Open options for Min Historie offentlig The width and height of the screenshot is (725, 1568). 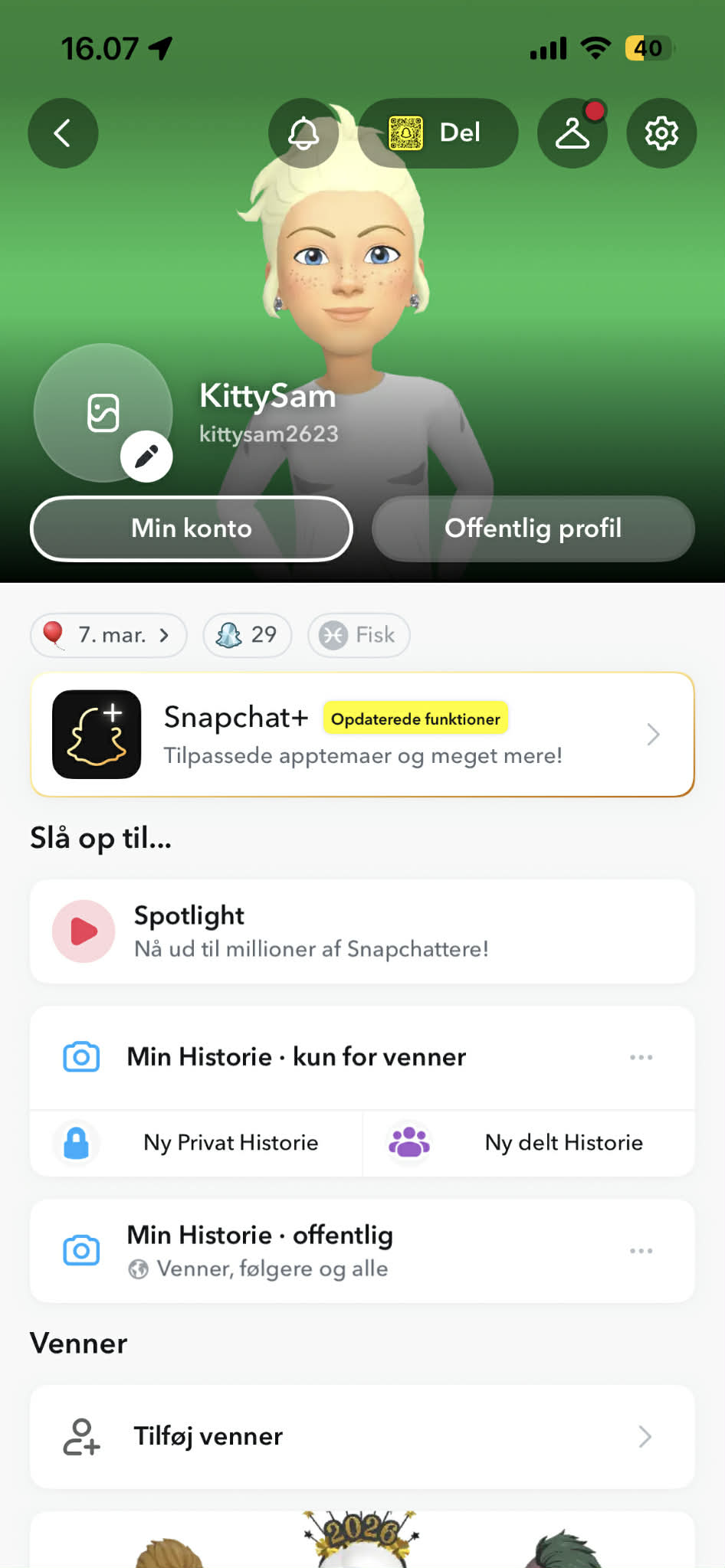[641, 1250]
